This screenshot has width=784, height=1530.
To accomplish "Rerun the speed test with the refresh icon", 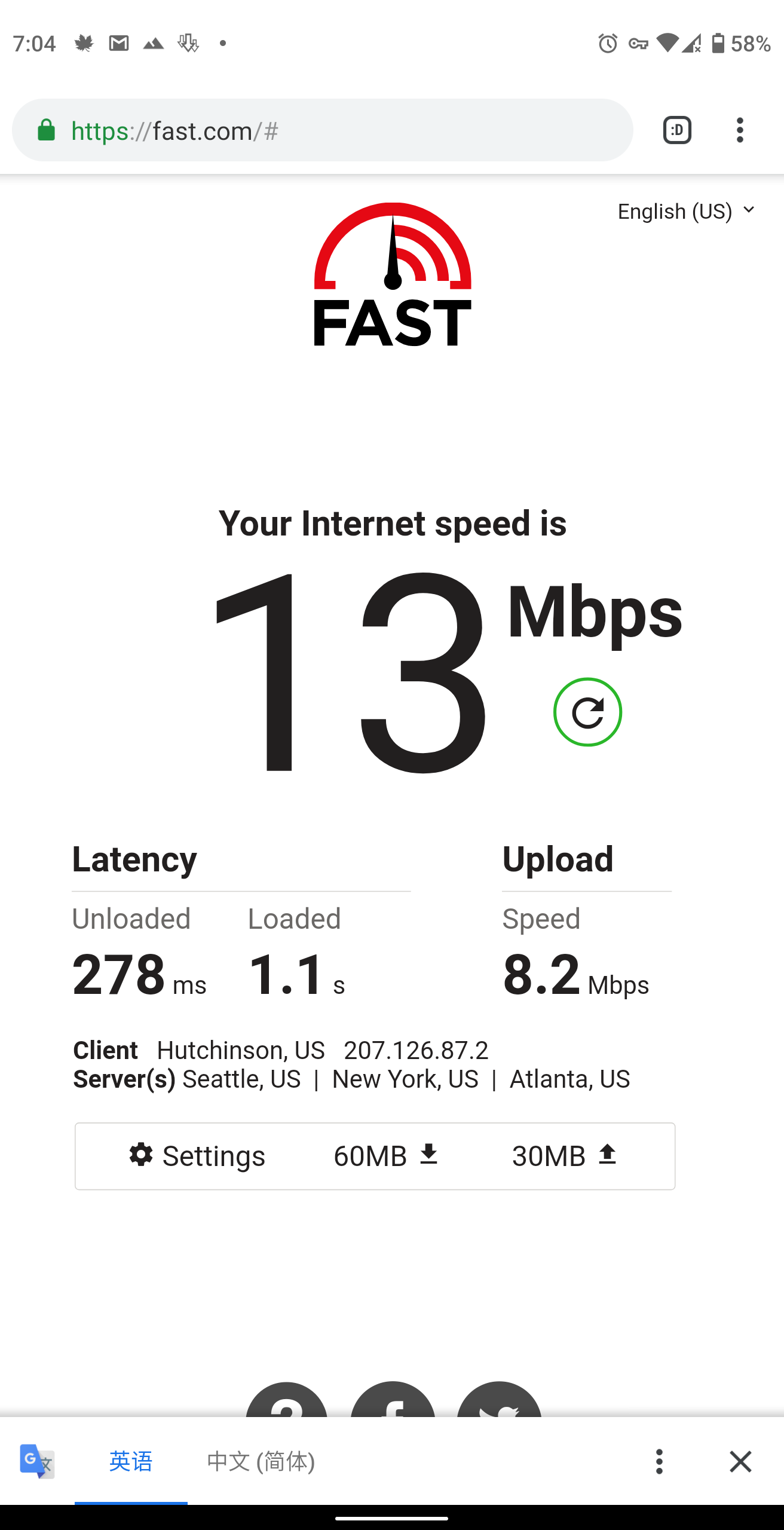I will click(x=587, y=712).
